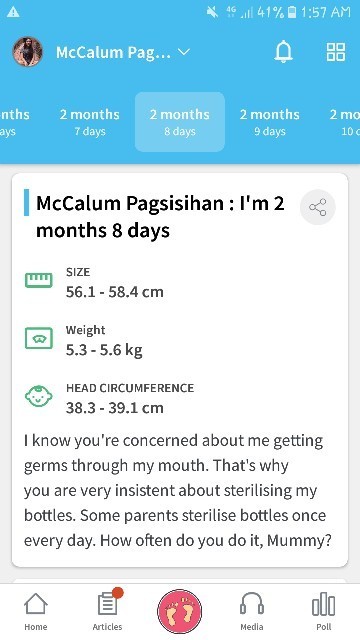Share the baby growth card
Viewport: 360px width, 640px height.
click(318, 207)
